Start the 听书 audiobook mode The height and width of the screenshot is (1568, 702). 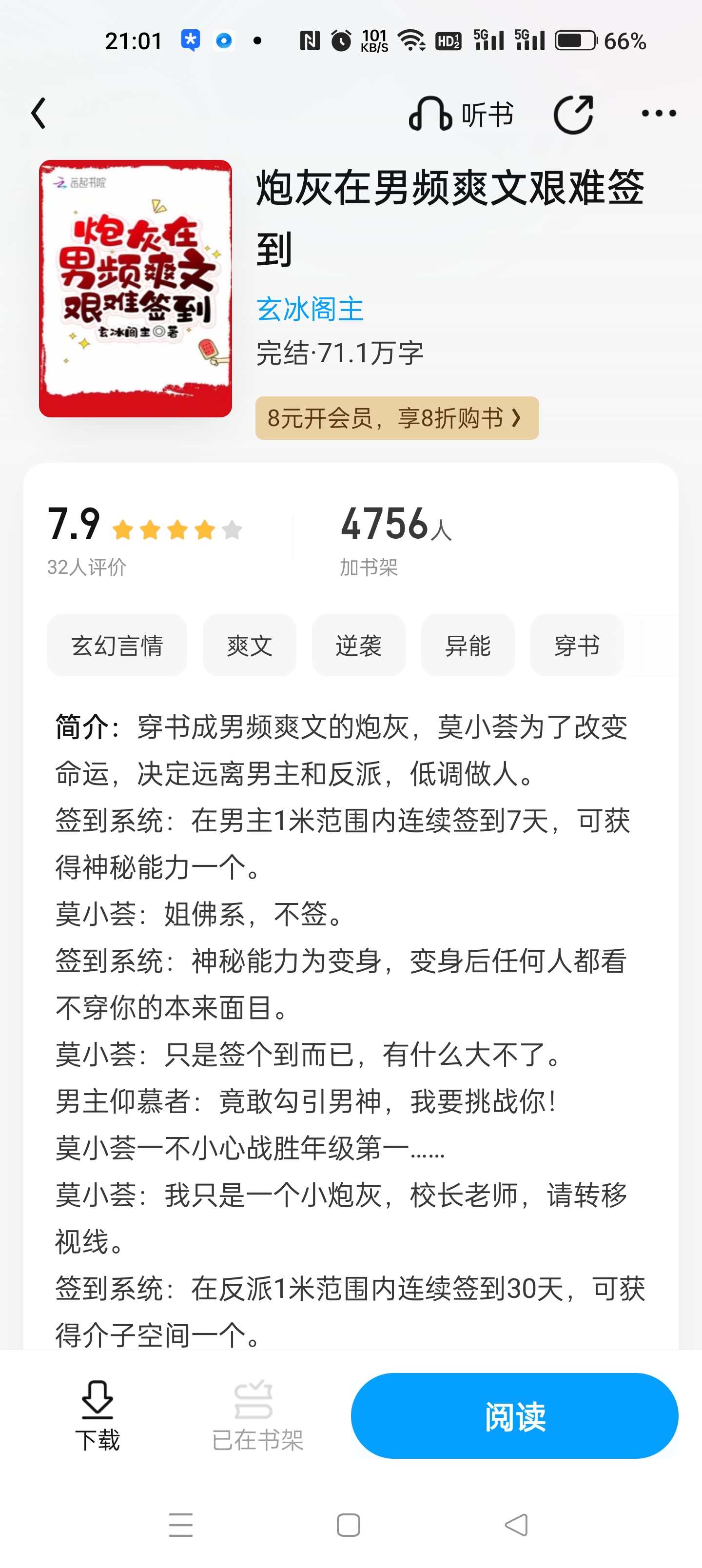[461, 114]
